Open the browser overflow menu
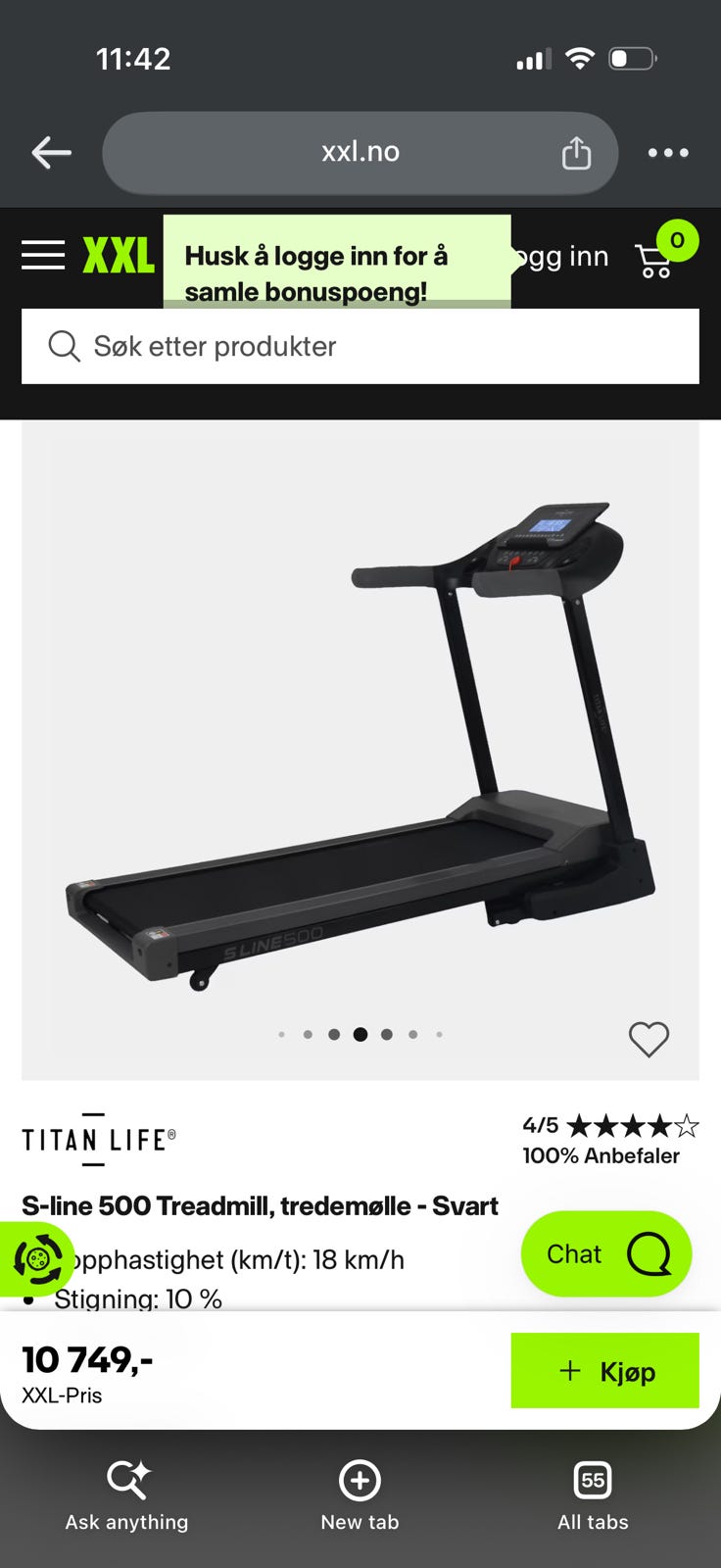The width and height of the screenshot is (721, 1568). click(x=668, y=152)
